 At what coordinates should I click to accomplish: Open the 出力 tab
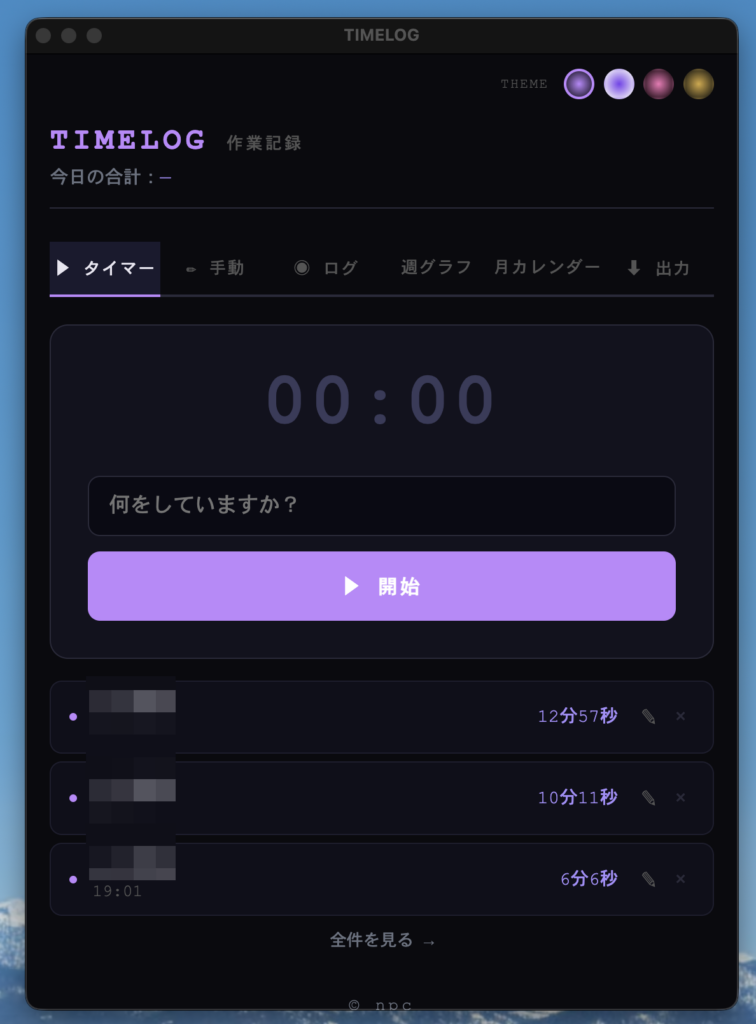658,268
